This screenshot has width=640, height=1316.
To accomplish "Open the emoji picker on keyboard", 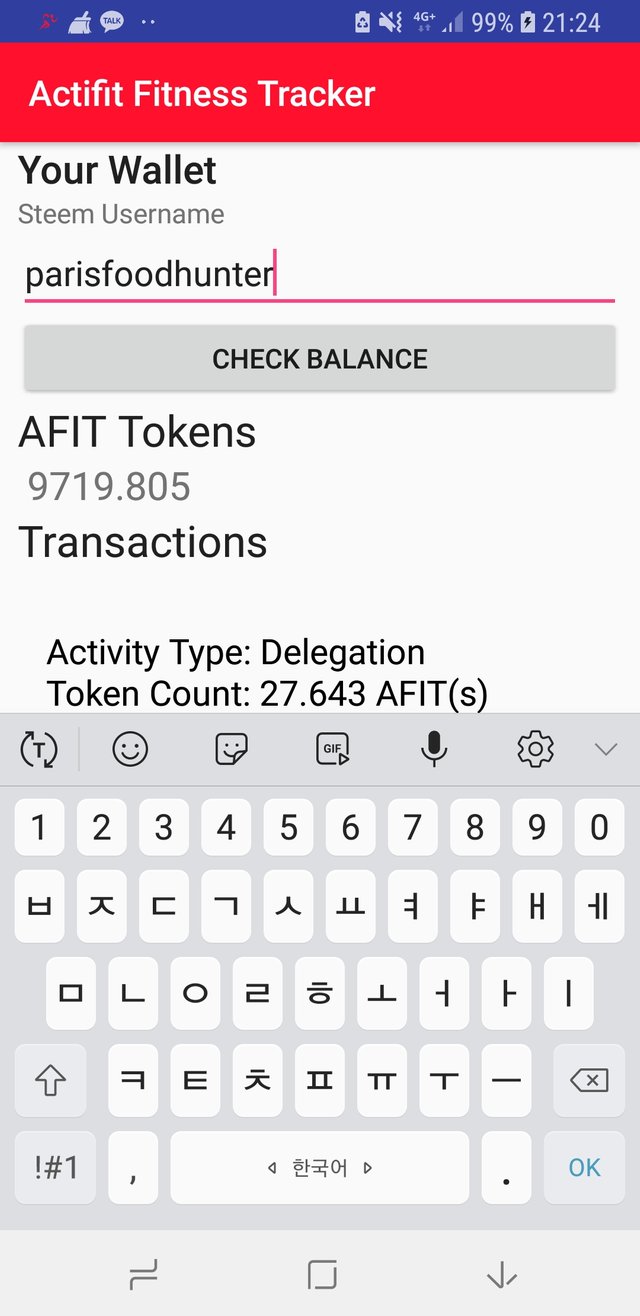I will coord(130,748).
